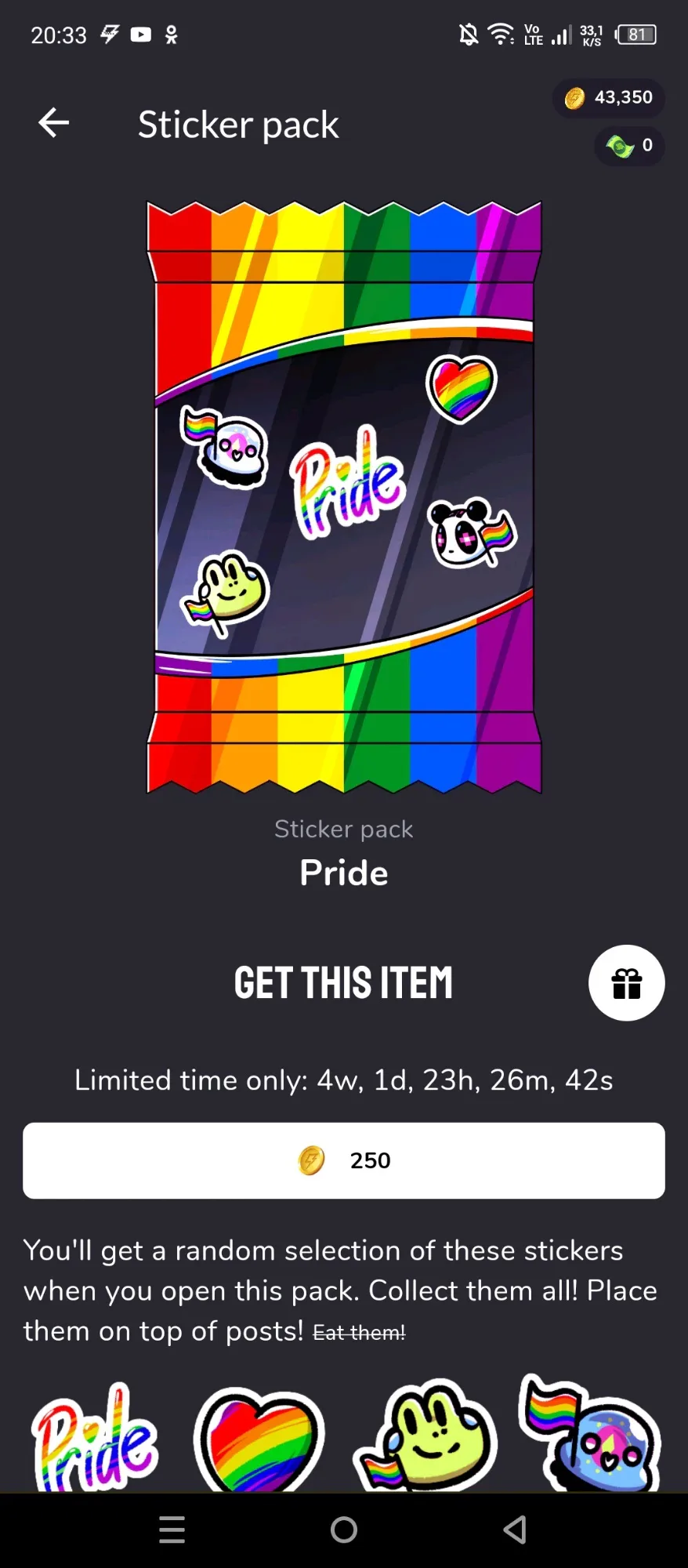
Task: Open the system home button
Action: click(x=344, y=1530)
